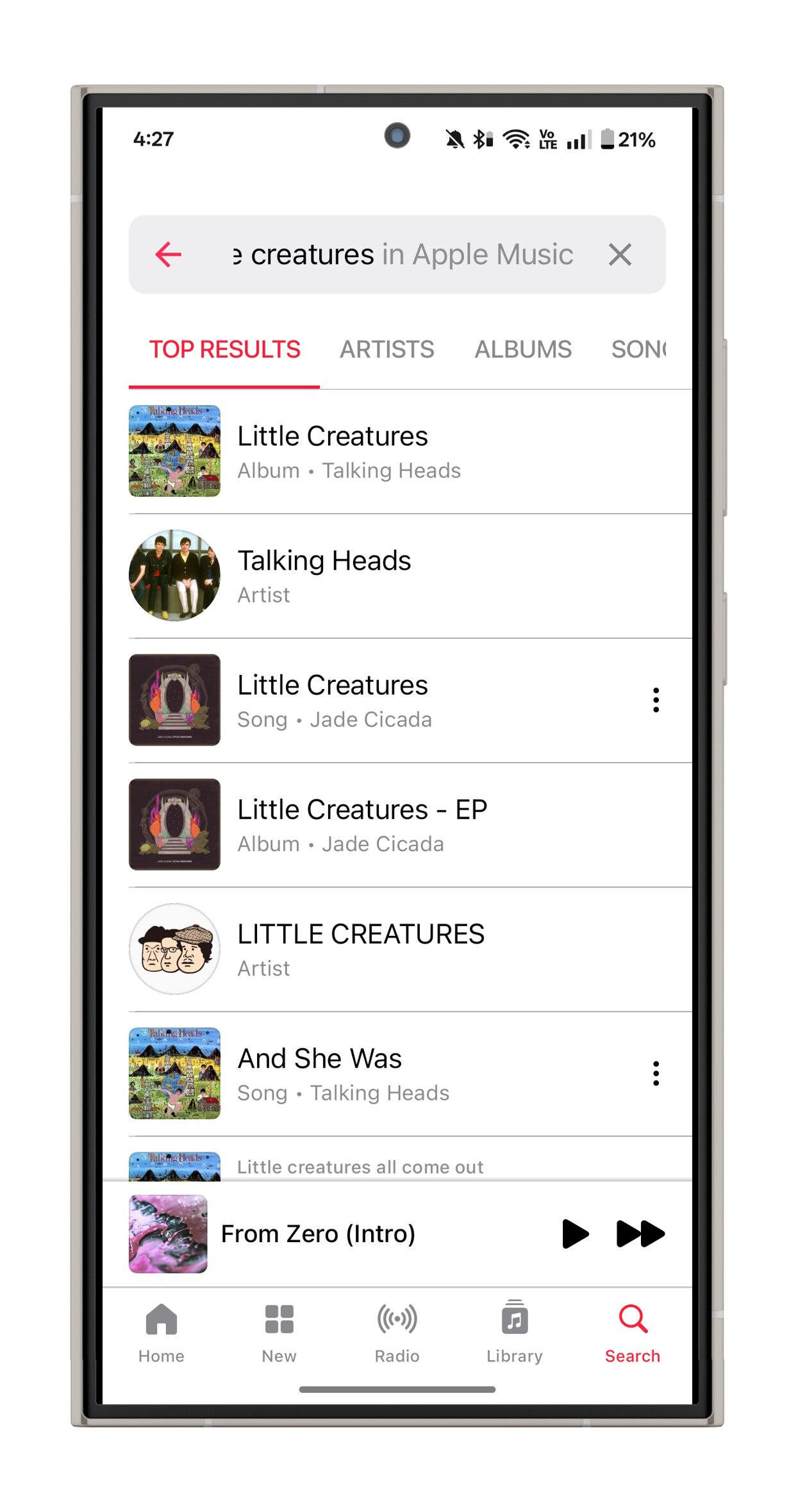Go back using the red arrow

click(x=169, y=254)
